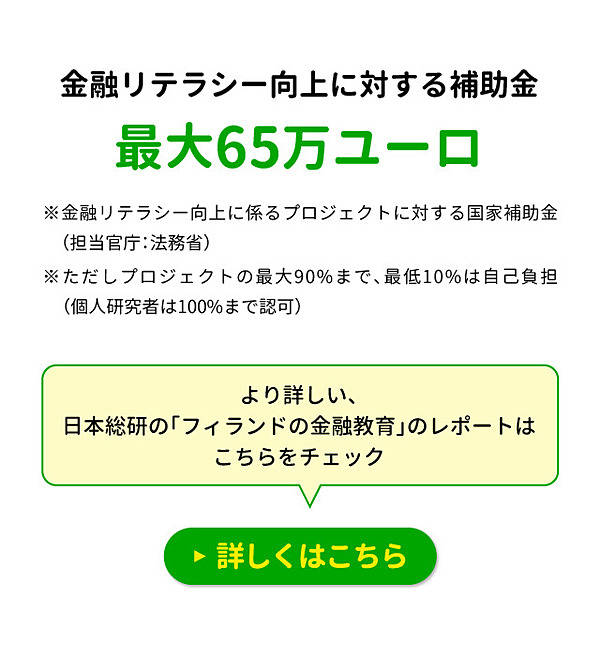The height and width of the screenshot is (656, 600).
Task: Open the 詳しくはこちら details button
Action: [300, 555]
